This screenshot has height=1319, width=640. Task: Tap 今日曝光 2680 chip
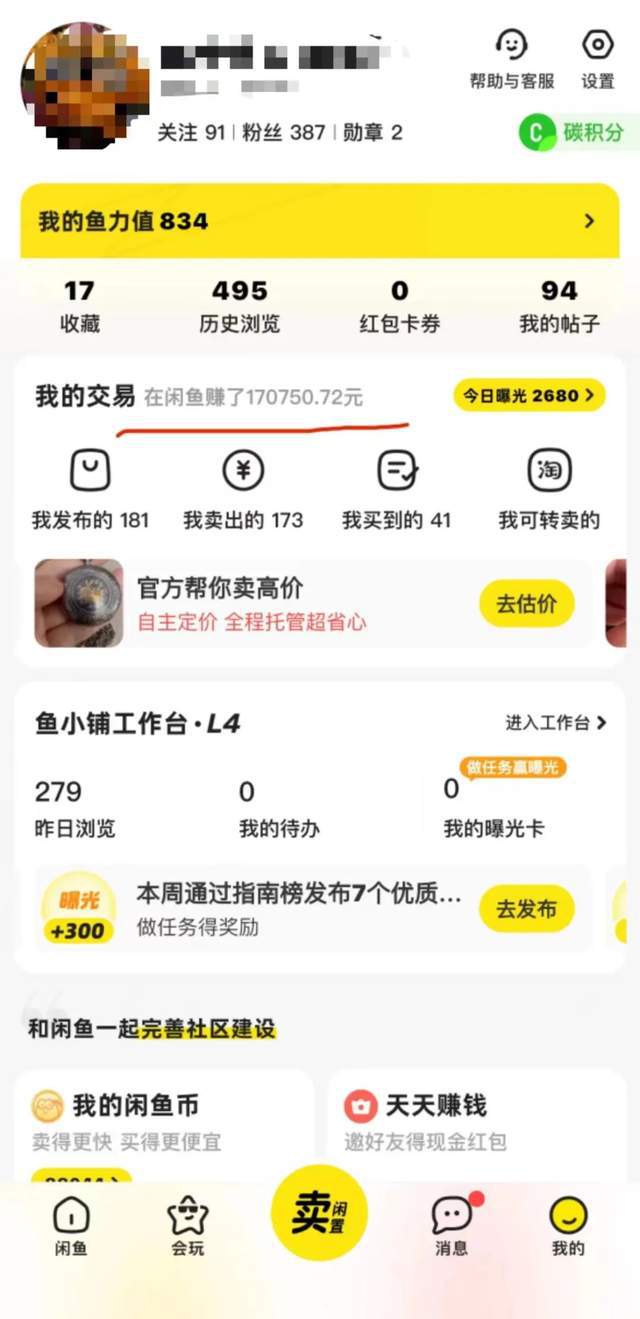[529, 396]
